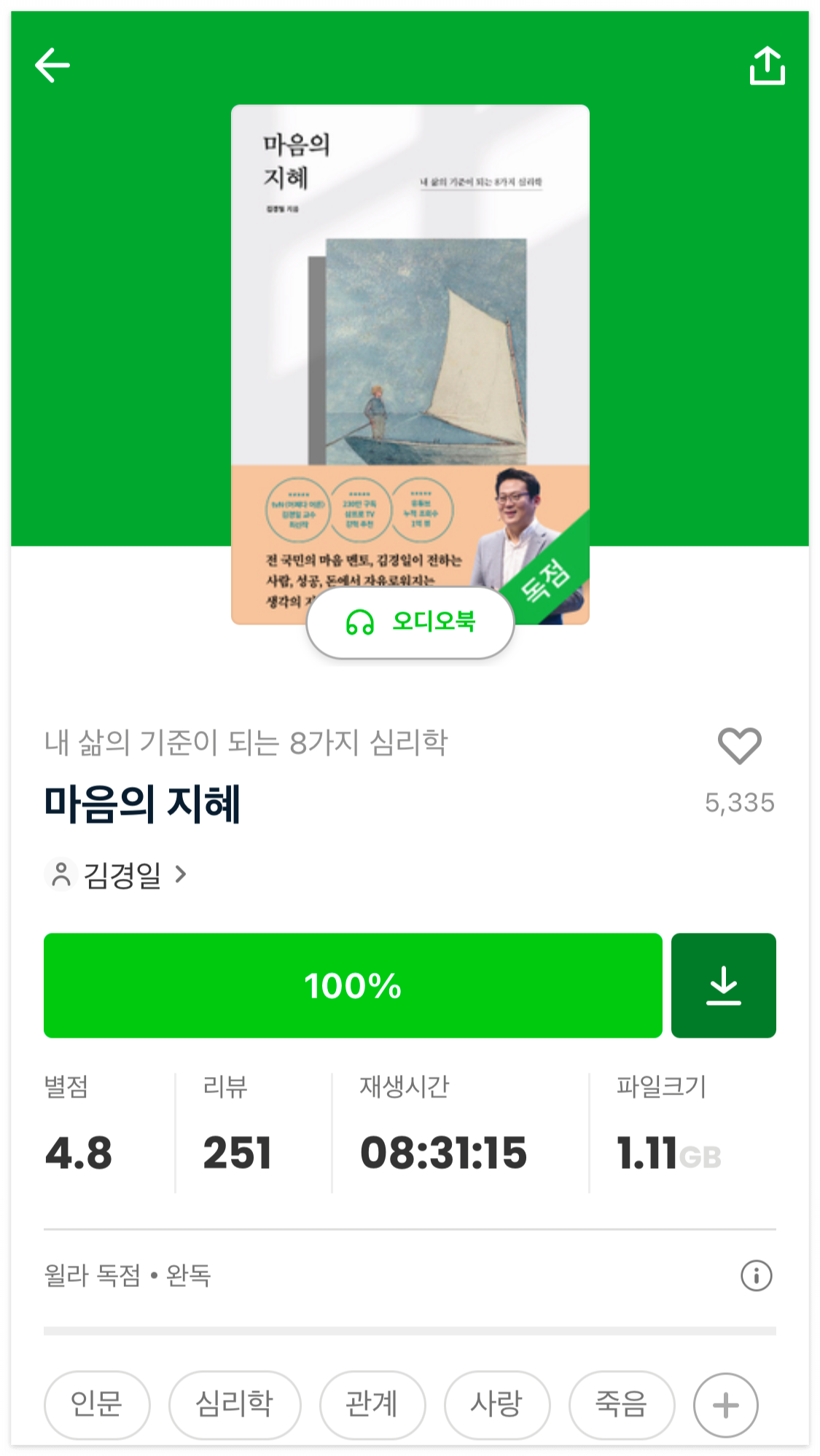The width and height of the screenshot is (820, 1456).
Task: Expand more tags with the plus chip
Action: (x=722, y=1406)
